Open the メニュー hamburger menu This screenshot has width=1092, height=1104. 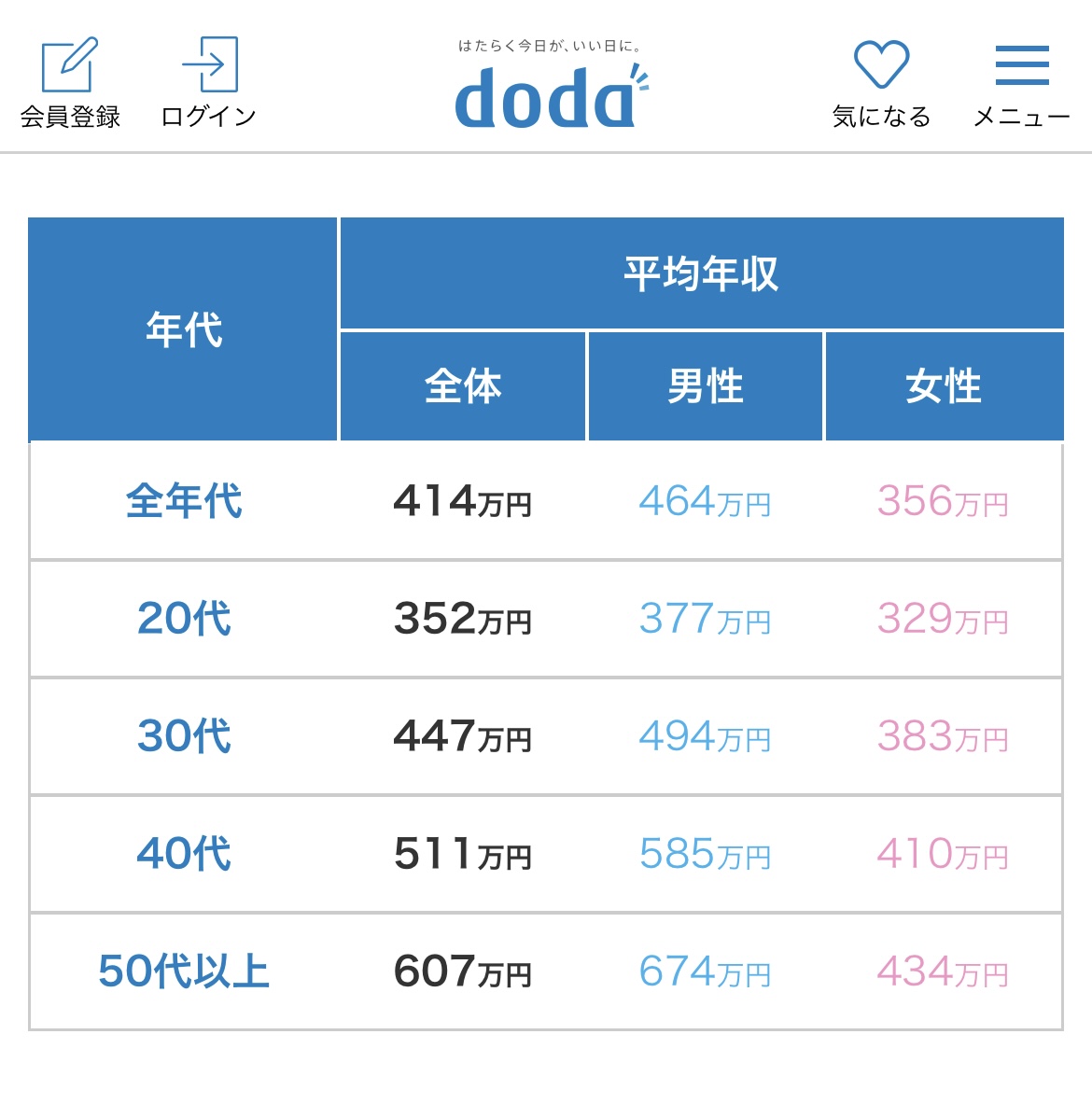pos(1021,82)
